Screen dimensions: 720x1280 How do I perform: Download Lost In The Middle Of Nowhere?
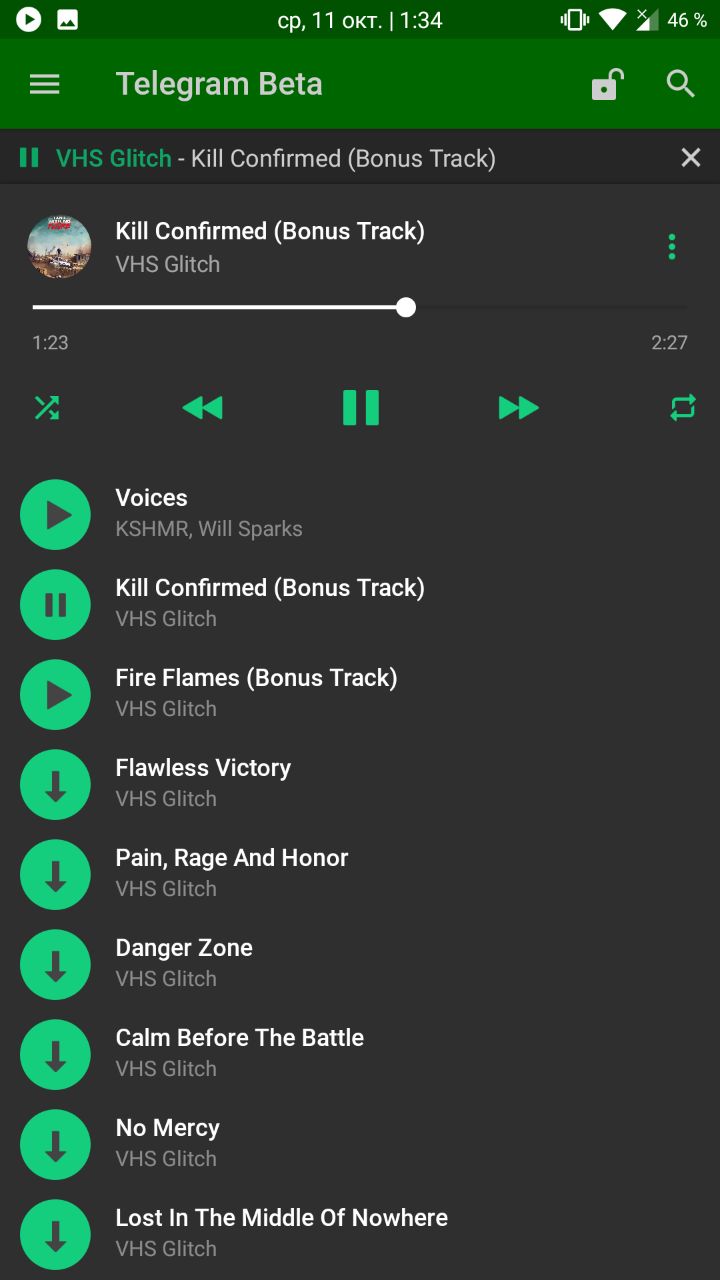click(x=56, y=1234)
